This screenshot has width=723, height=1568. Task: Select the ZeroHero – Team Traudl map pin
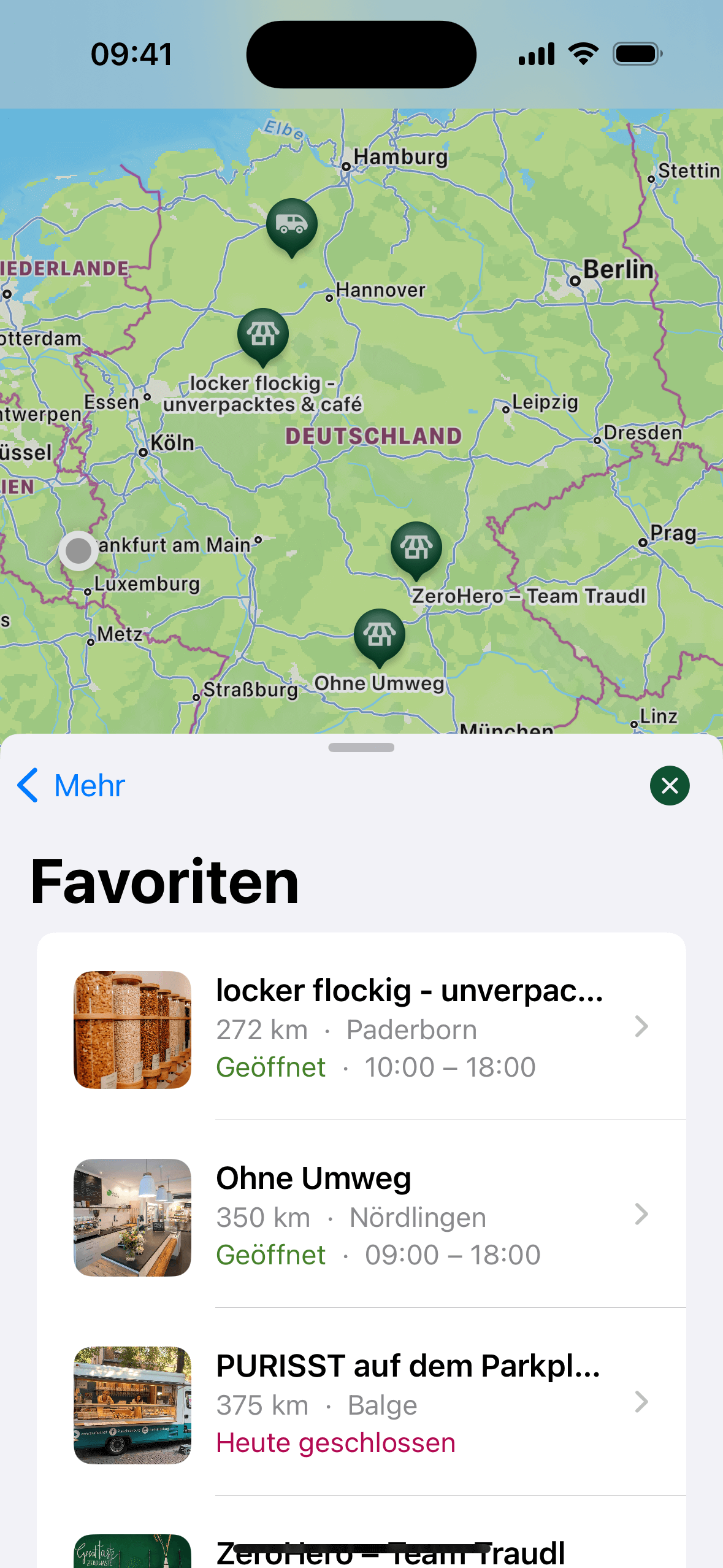(x=416, y=548)
